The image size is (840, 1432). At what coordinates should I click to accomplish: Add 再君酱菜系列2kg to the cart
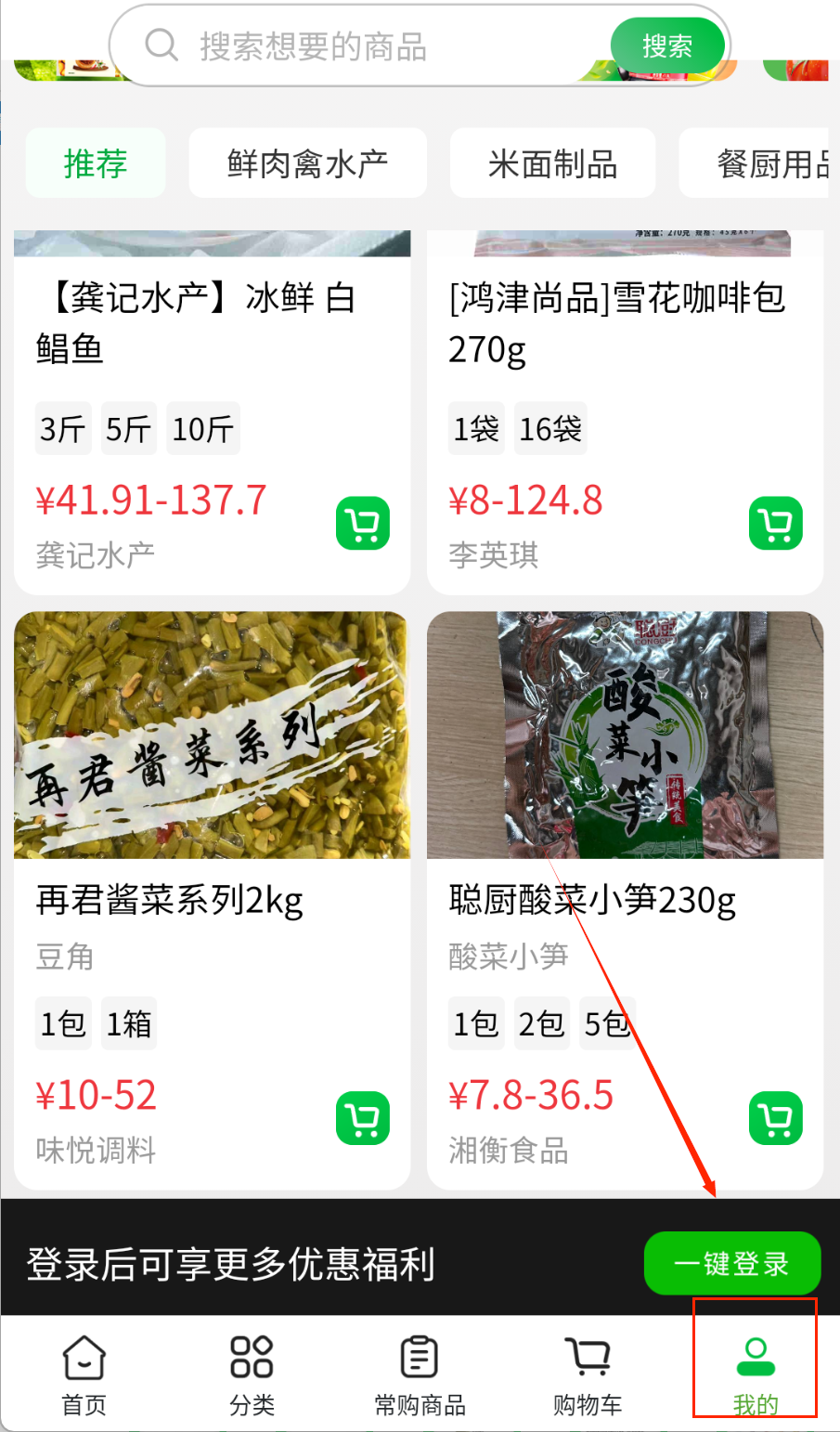pyautogui.click(x=363, y=1118)
